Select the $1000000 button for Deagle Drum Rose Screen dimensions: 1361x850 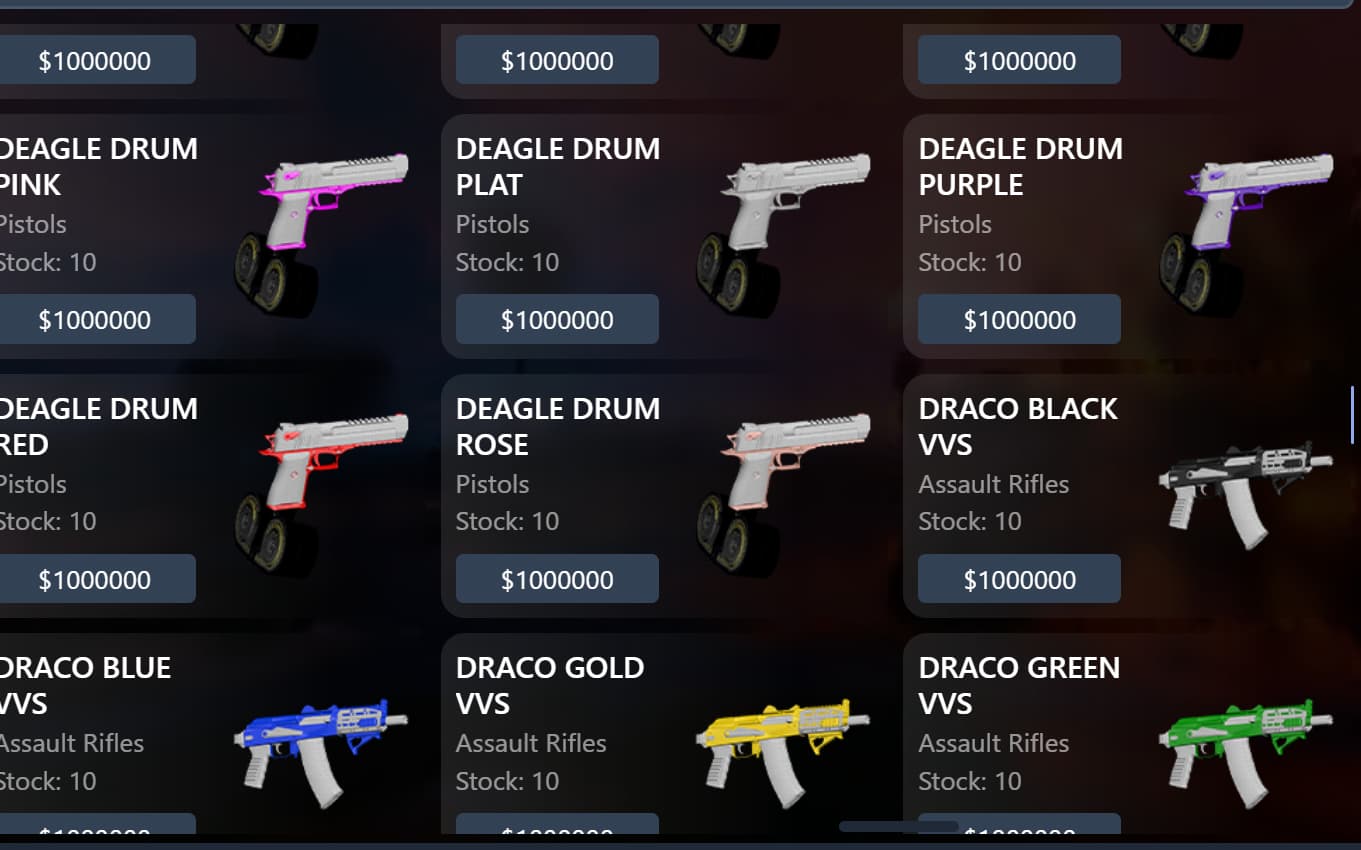557,580
